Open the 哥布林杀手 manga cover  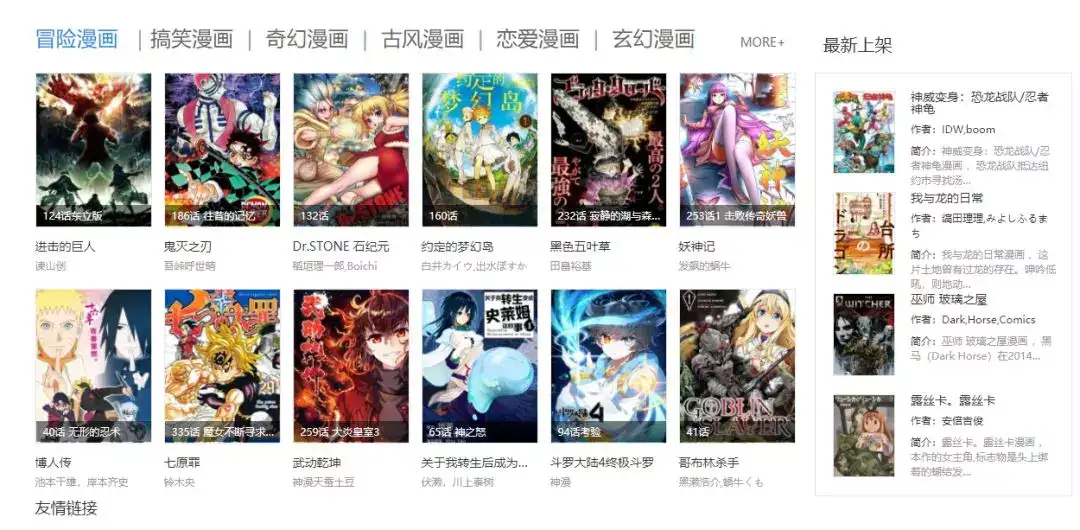click(x=737, y=366)
